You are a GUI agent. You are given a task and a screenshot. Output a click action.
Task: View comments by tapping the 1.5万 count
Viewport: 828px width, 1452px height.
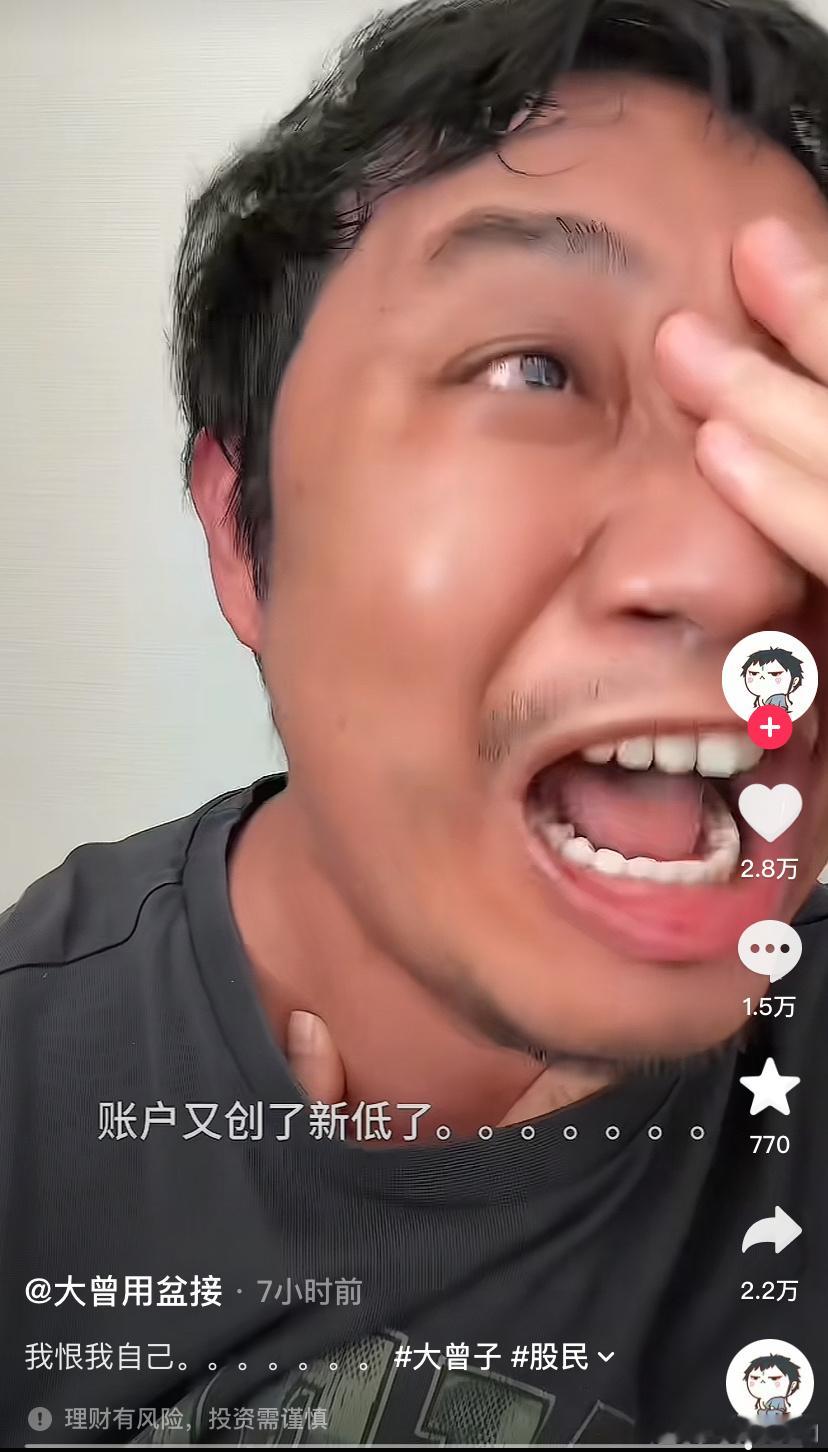(770, 1008)
